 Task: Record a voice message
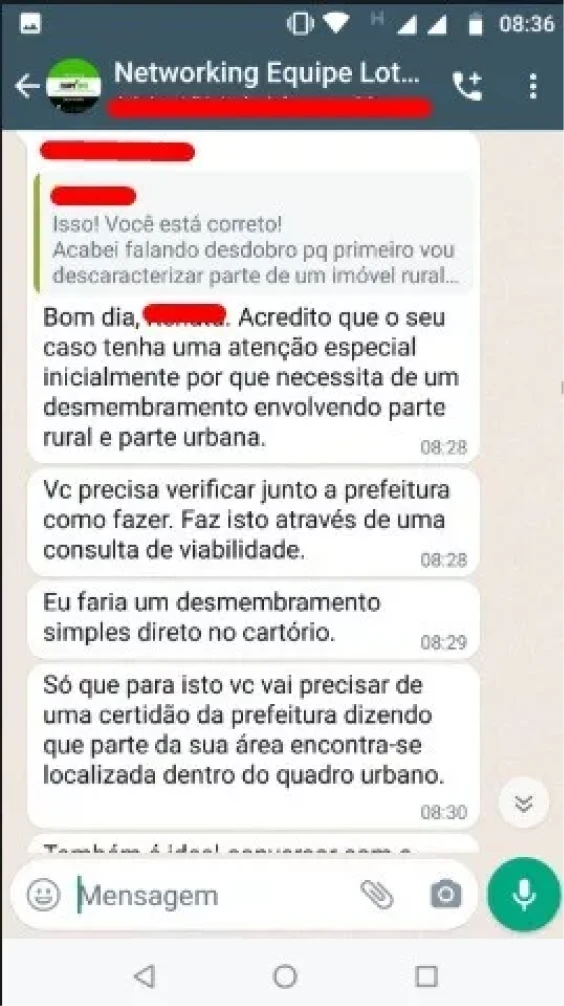(x=524, y=894)
